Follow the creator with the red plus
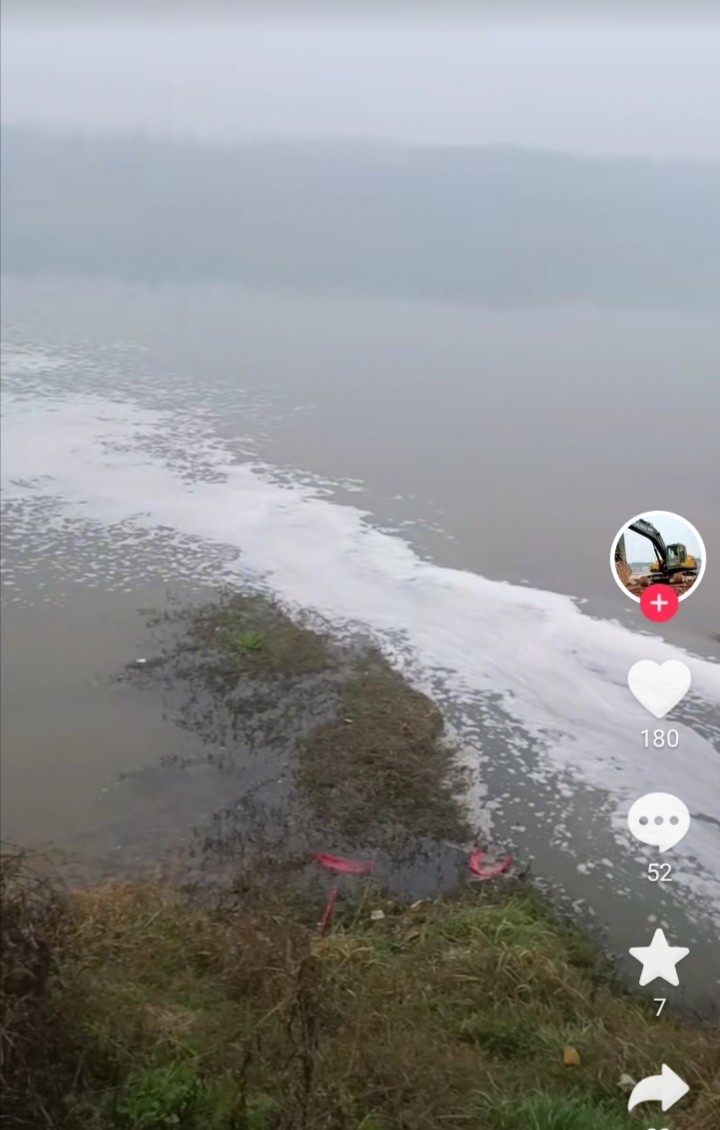Image resolution: width=720 pixels, height=1130 pixels. [x=659, y=603]
